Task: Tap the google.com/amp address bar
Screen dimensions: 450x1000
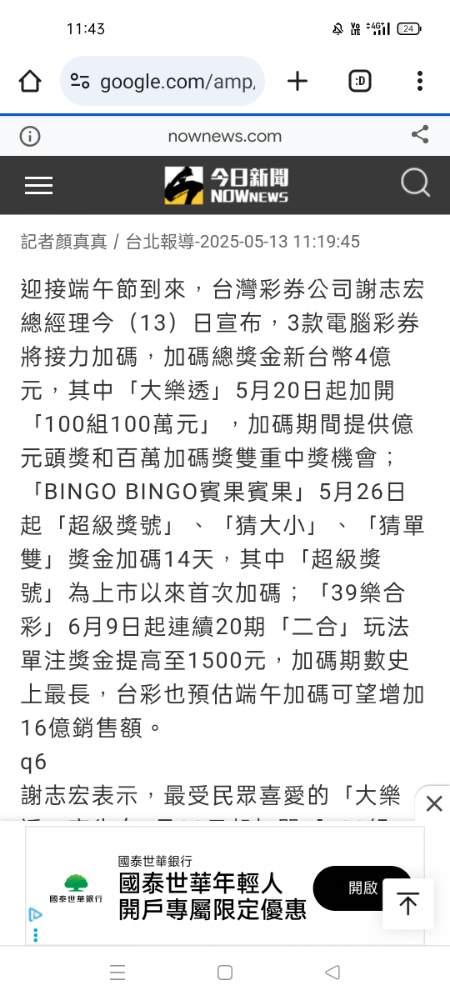Action: 163,81
